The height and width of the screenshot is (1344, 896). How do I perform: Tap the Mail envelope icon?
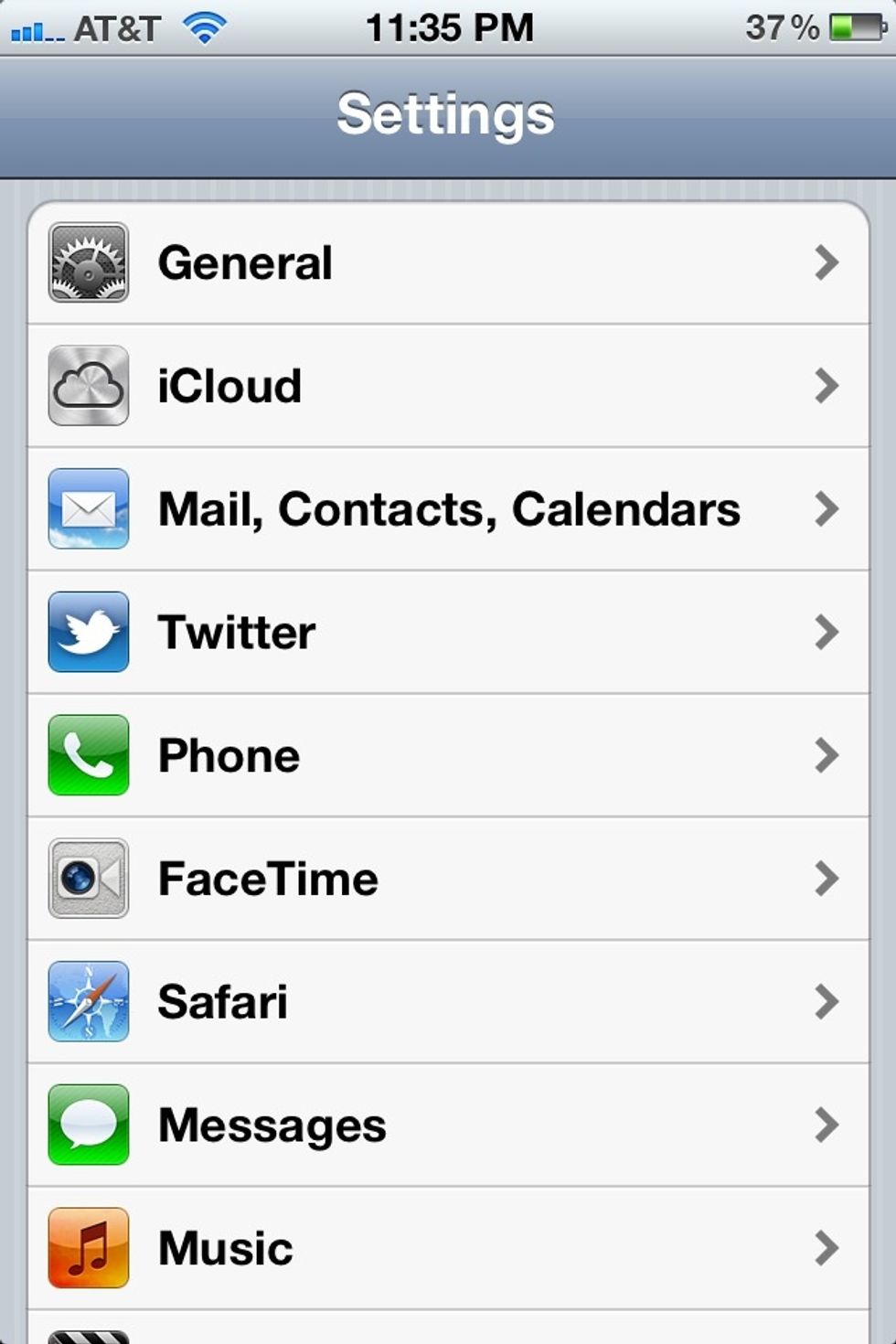click(88, 508)
